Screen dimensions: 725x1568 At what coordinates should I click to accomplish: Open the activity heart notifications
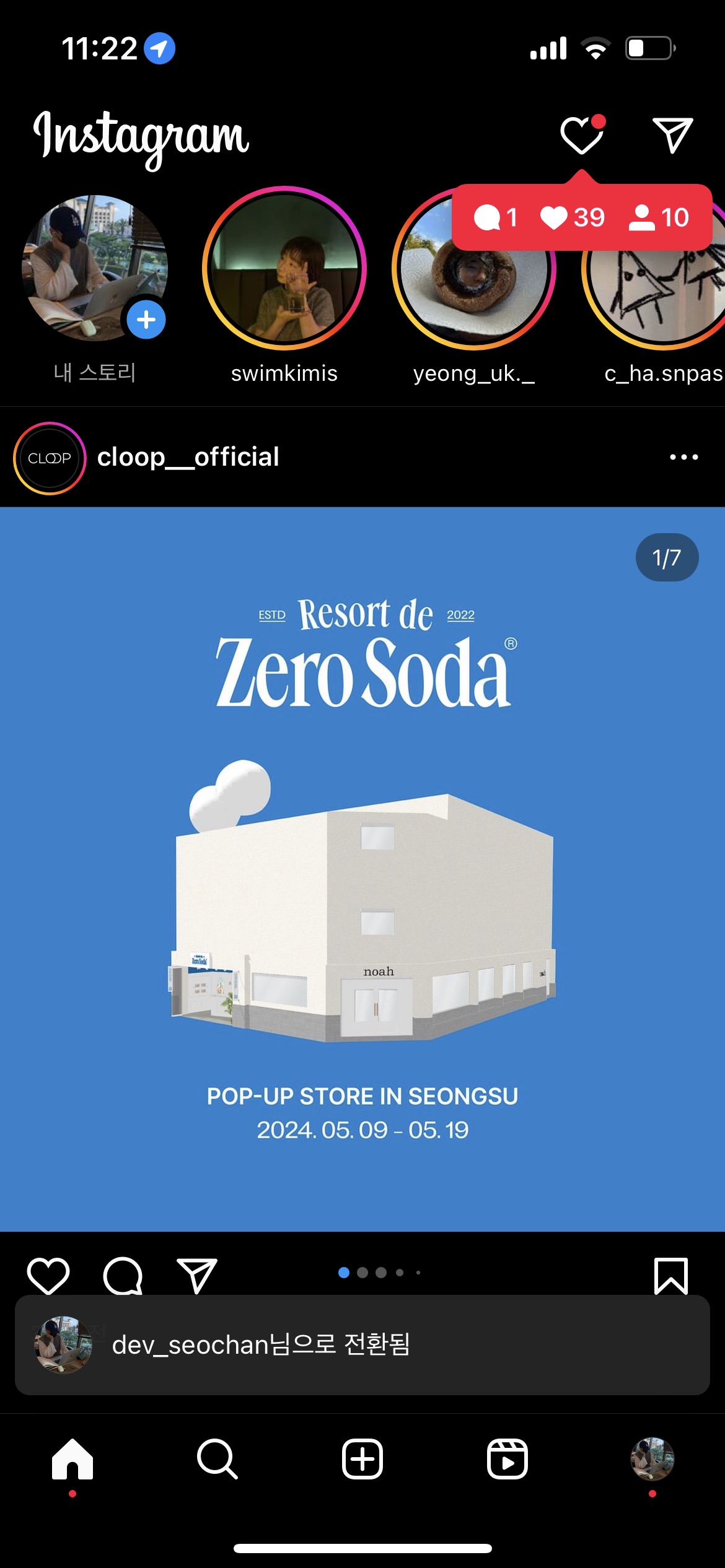pyautogui.click(x=581, y=135)
